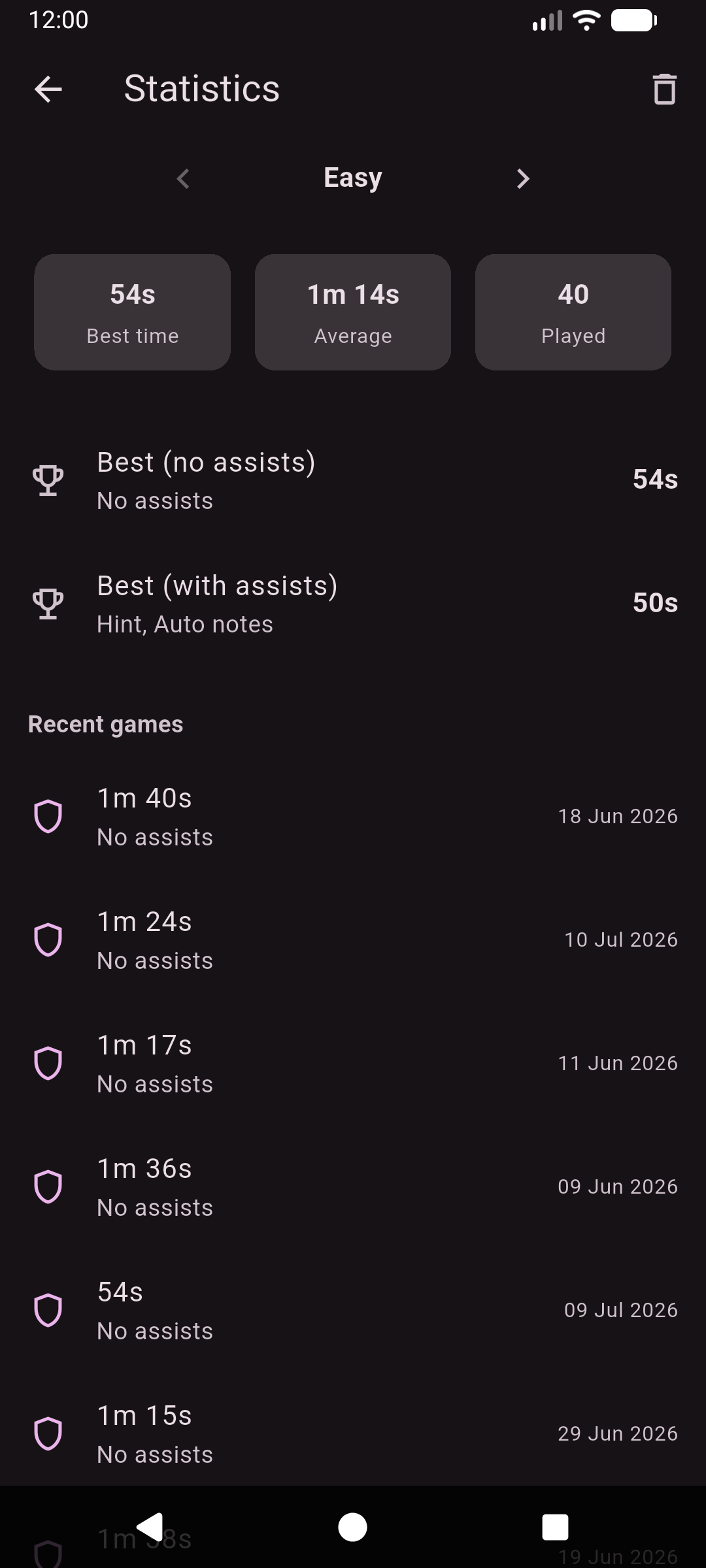Tap the trash icon to clear statistics
Image resolution: width=706 pixels, height=1568 pixels.
(664, 89)
